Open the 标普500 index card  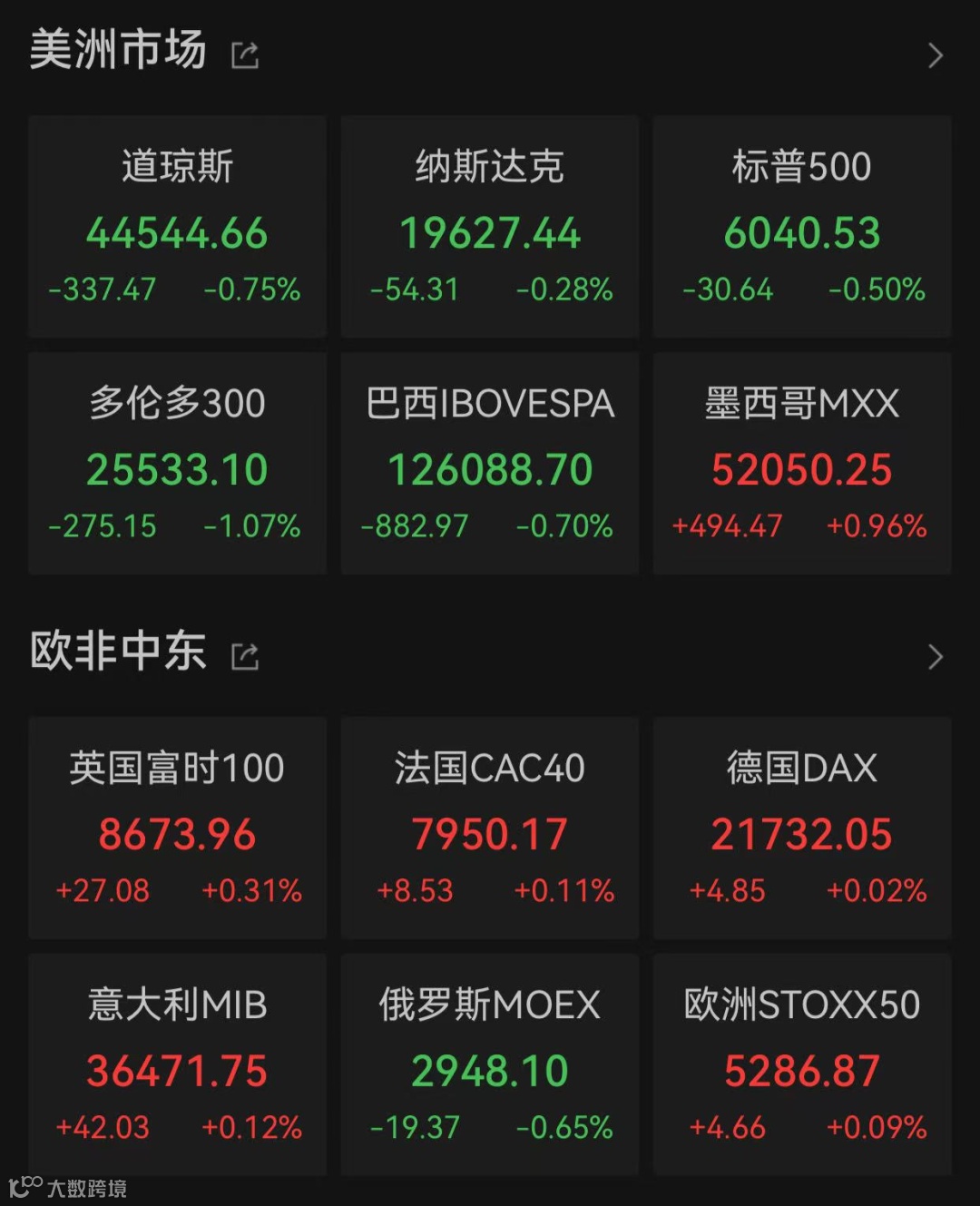(x=802, y=227)
